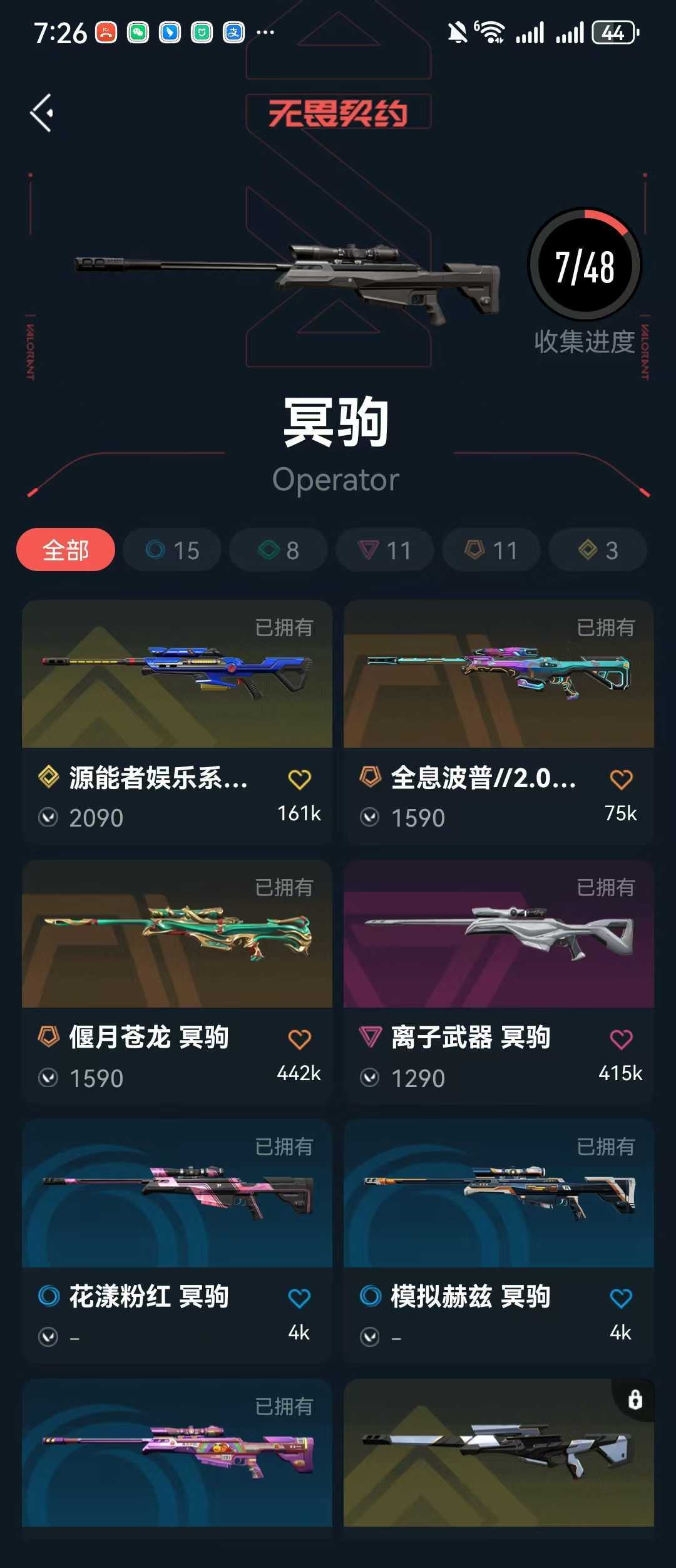Like the 花漾粉红 冥驹 skin
Screen dimensions: 676x1568
coord(299,1299)
